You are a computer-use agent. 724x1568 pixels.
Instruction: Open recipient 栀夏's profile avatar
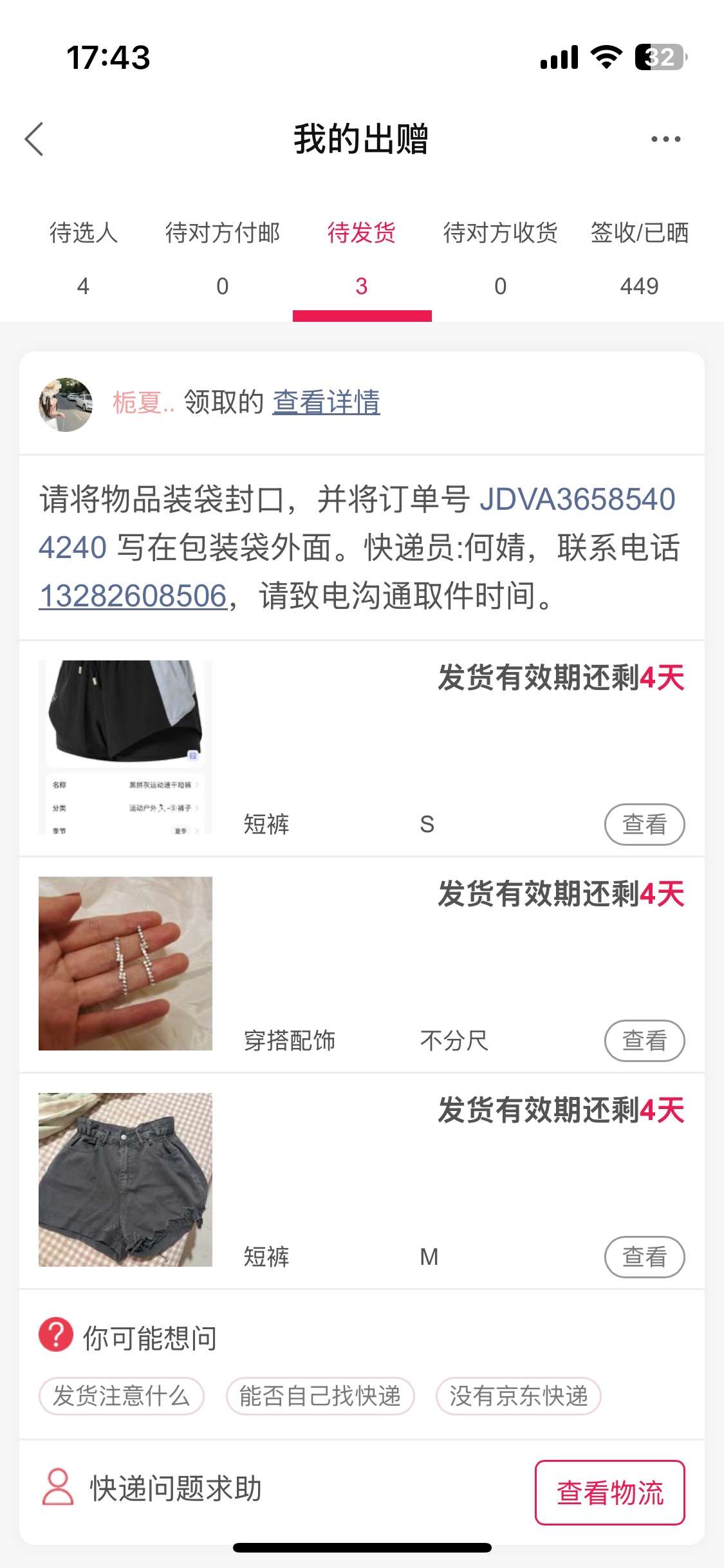(x=66, y=405)
